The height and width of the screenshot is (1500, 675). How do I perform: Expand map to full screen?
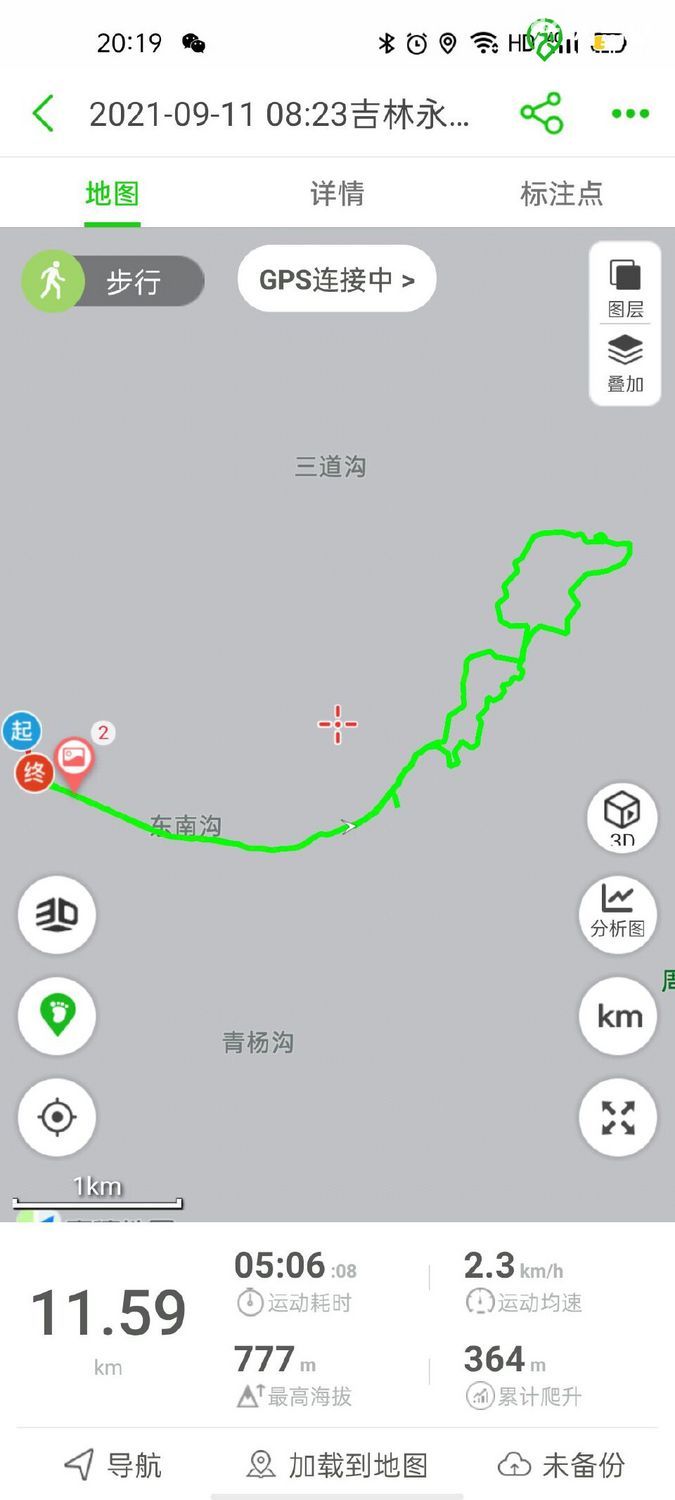tap(618, 1118)
